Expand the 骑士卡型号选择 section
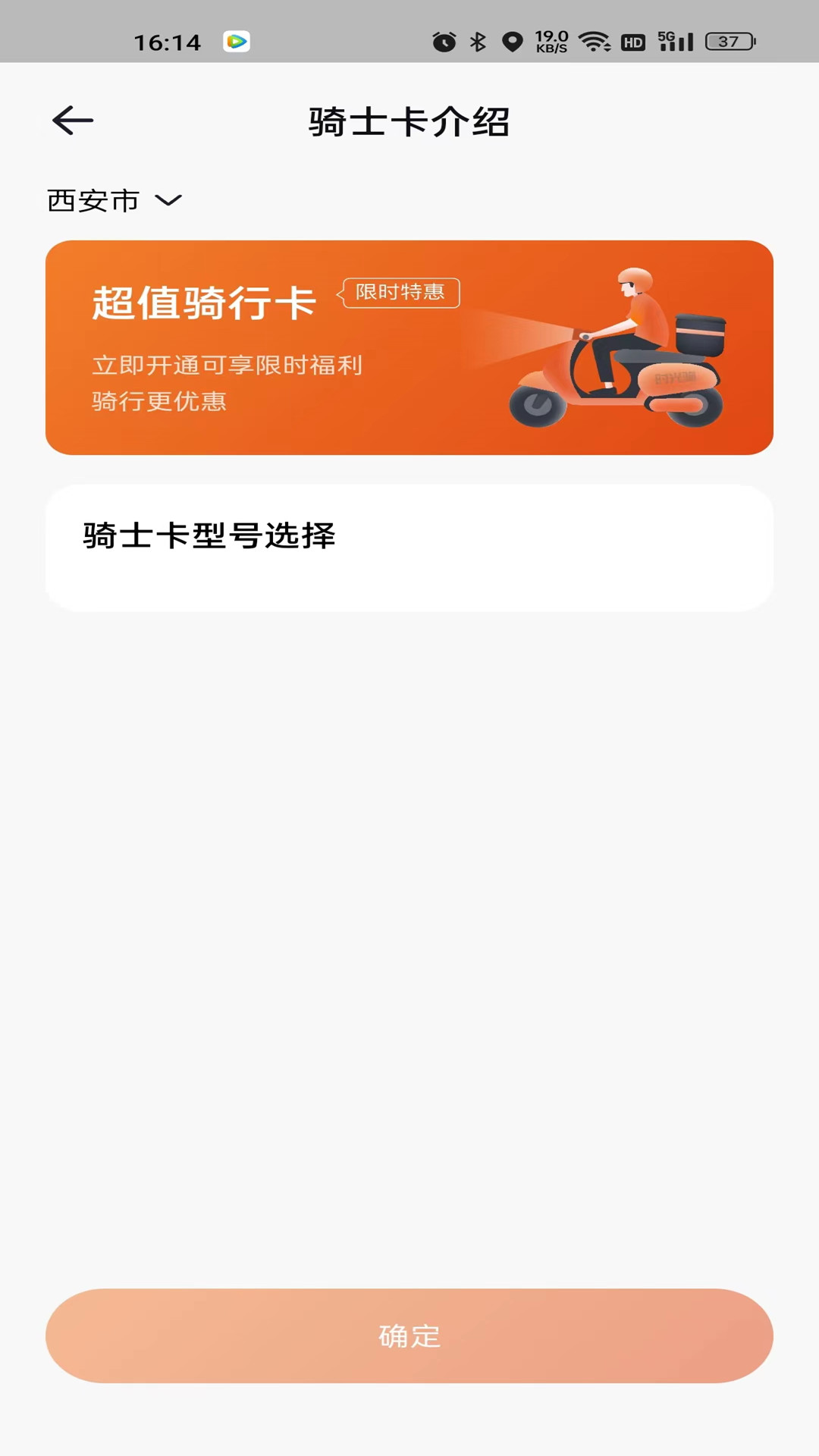Viewport: 819px width, 1456px height. pos(209,535)
